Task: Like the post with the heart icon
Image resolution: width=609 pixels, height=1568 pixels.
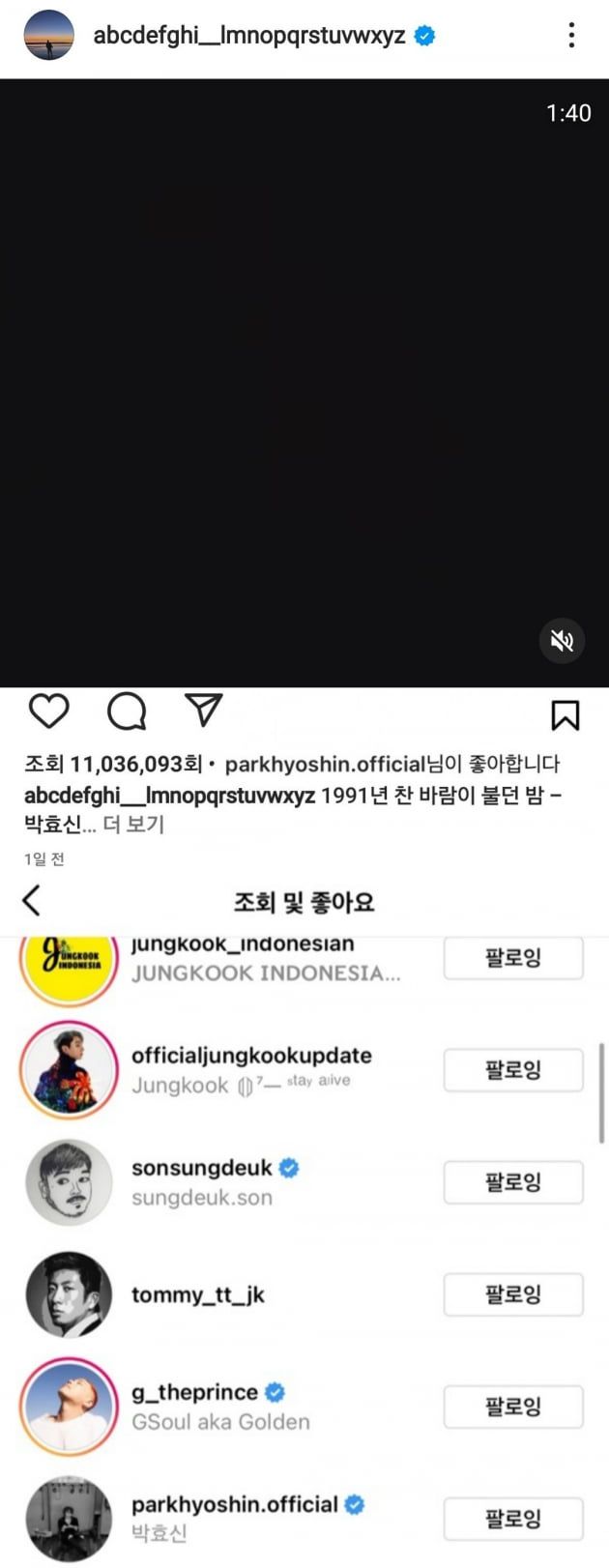Action: (48, 711)
